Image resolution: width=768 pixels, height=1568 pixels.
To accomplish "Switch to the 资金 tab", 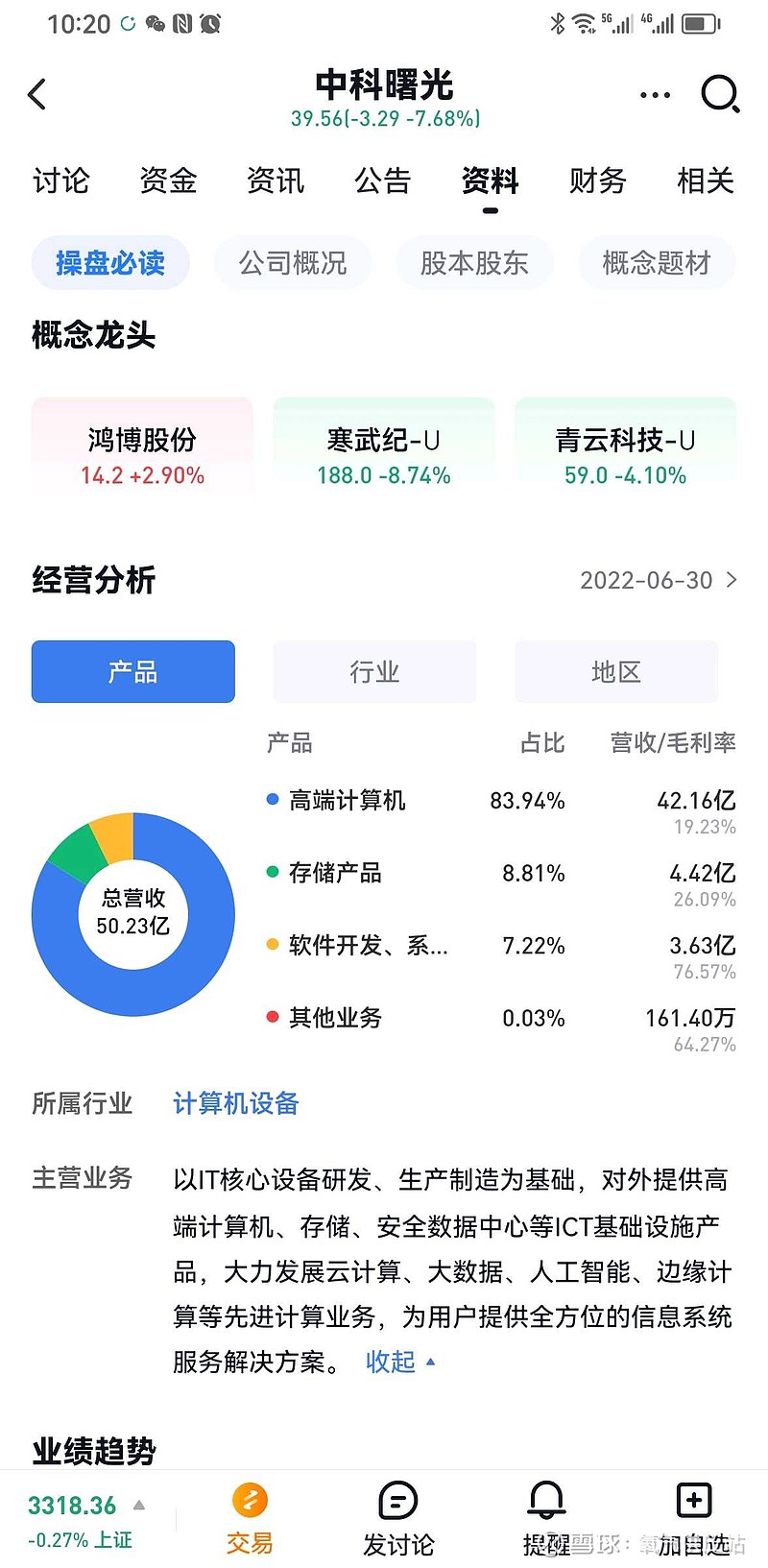I will click(168, 181).
